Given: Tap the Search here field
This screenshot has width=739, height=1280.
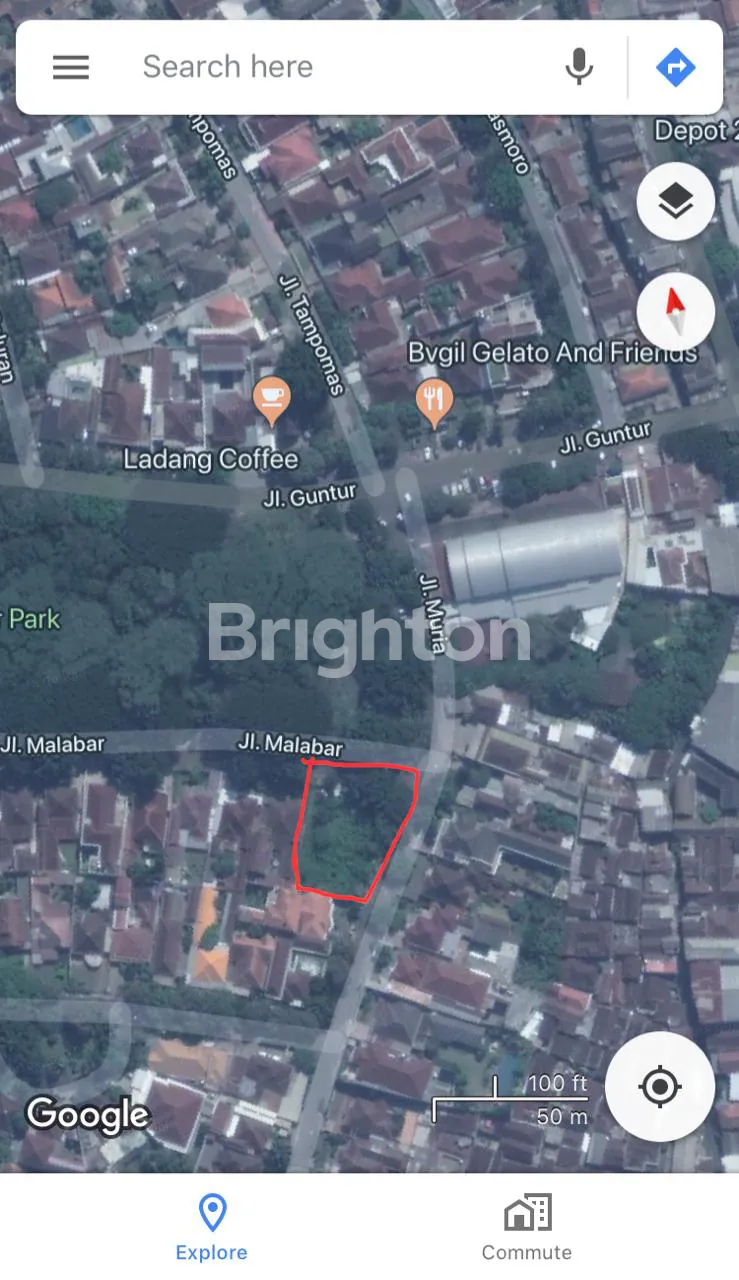Looking at the screenshot, I should pos(330,67).
